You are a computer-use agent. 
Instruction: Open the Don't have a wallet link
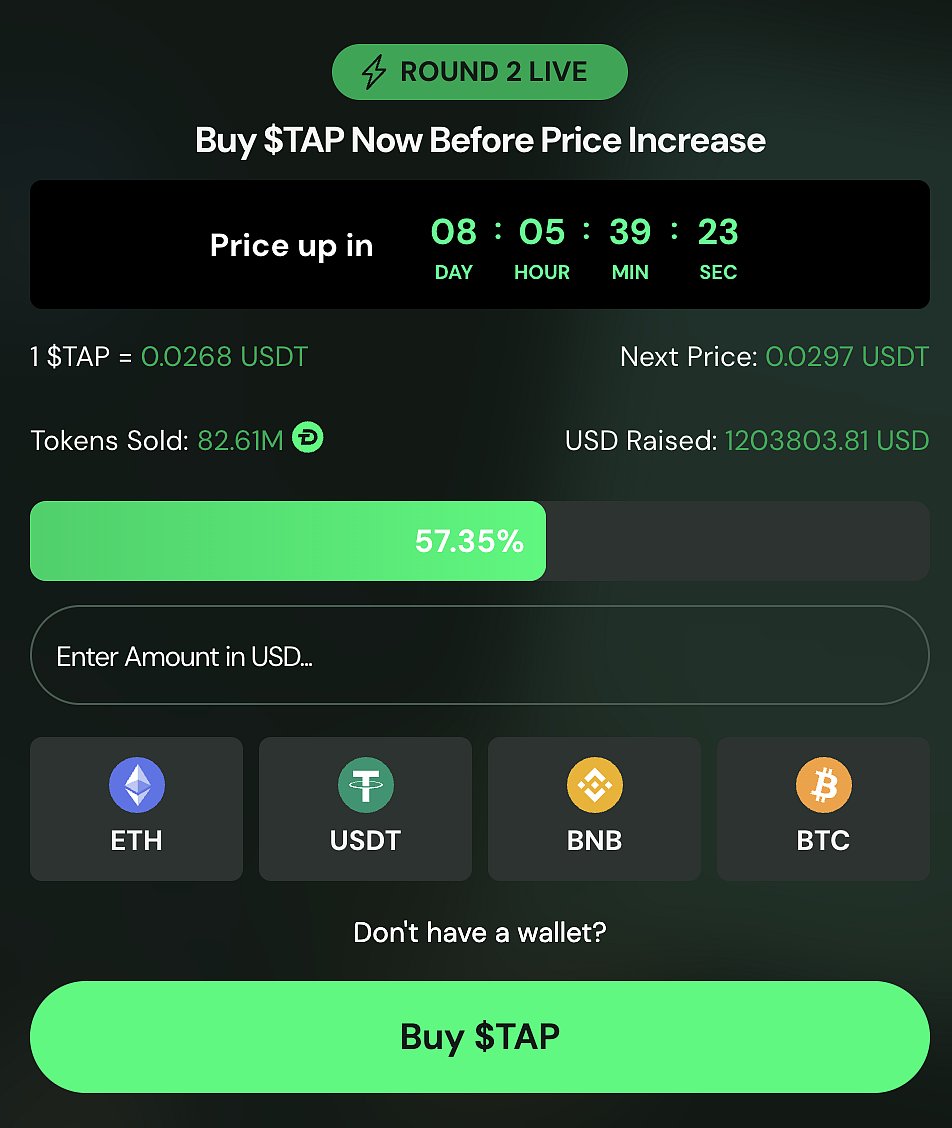480,933
